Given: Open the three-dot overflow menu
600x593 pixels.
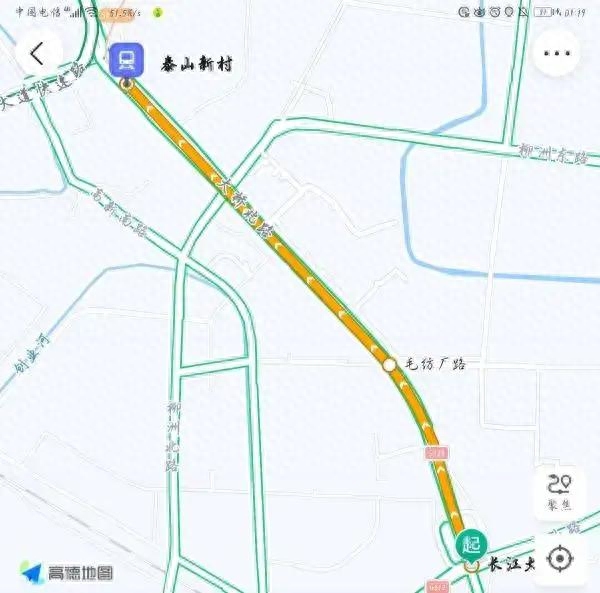Looking at the screenshot, I should [x=557, y=54].
